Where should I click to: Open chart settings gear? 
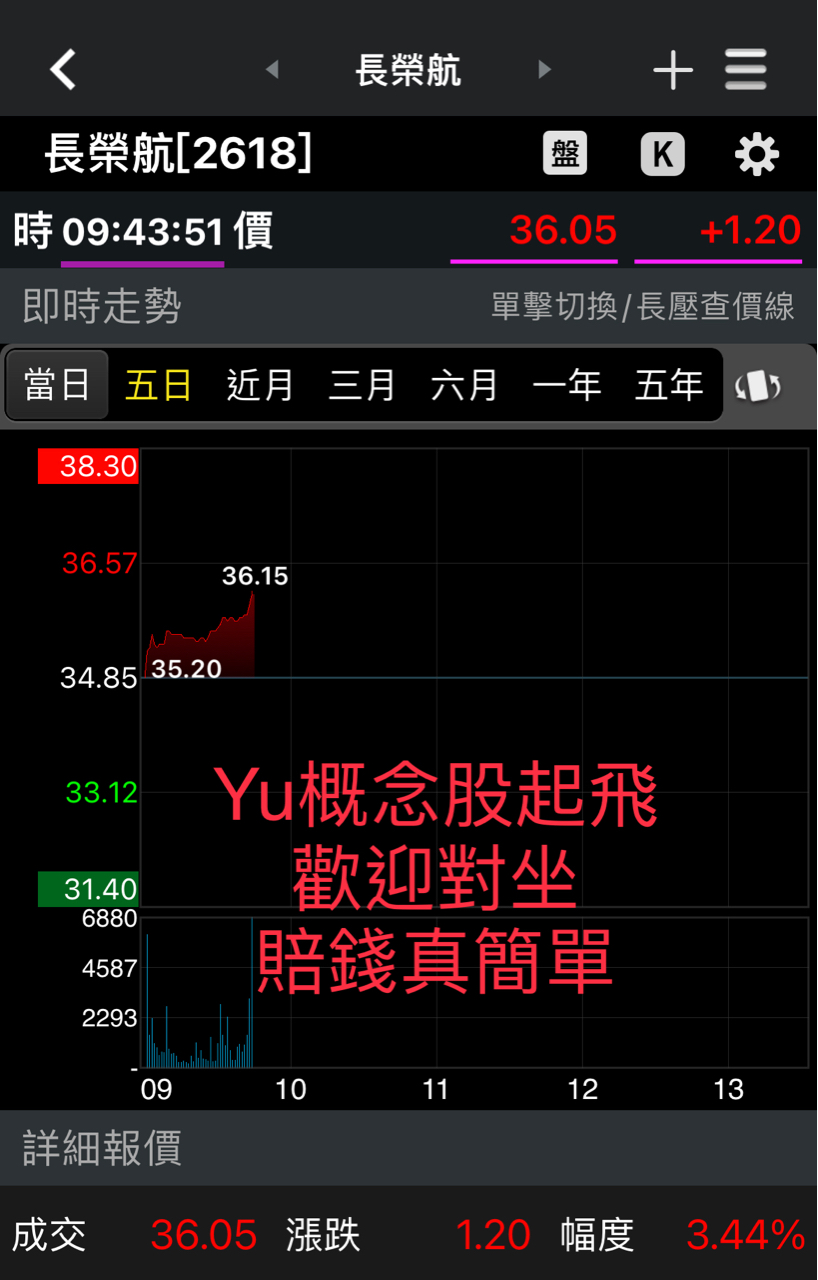[x=756, y=154]
